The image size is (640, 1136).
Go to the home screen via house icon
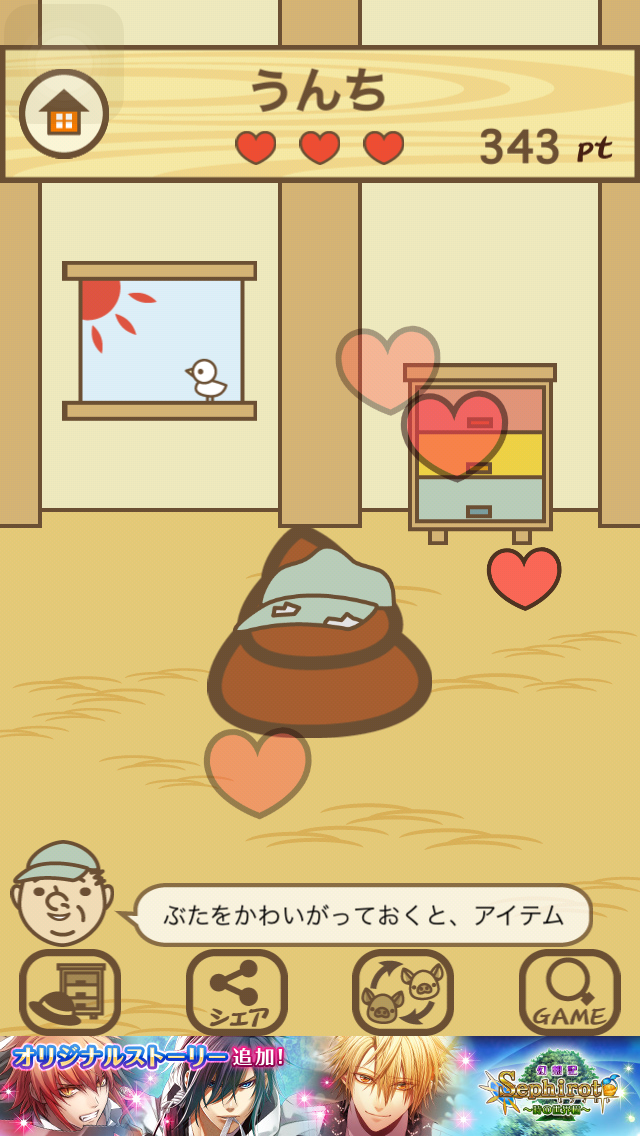[x=64, y=113]
